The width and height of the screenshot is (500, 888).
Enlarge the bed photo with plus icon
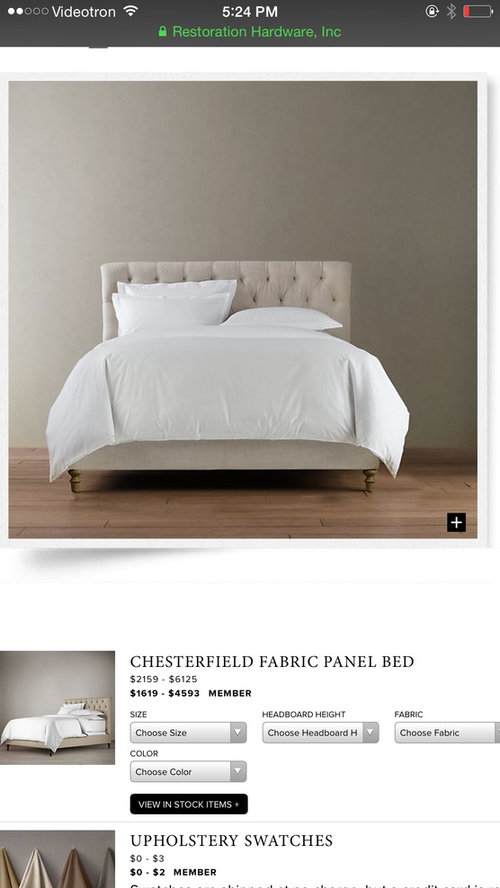[x=456, y=522]
